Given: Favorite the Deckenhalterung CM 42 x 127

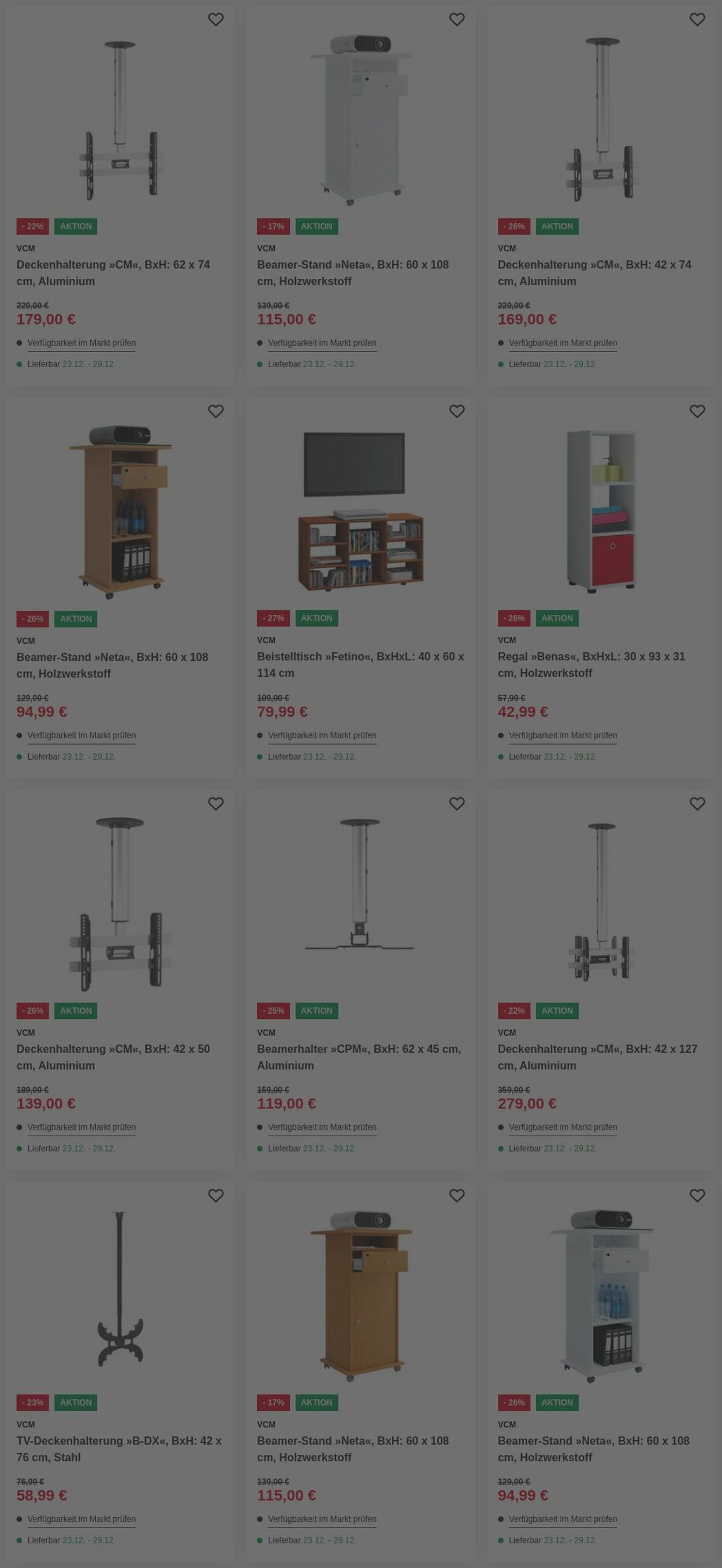Looking at the screenshot, I should (697, 804).
